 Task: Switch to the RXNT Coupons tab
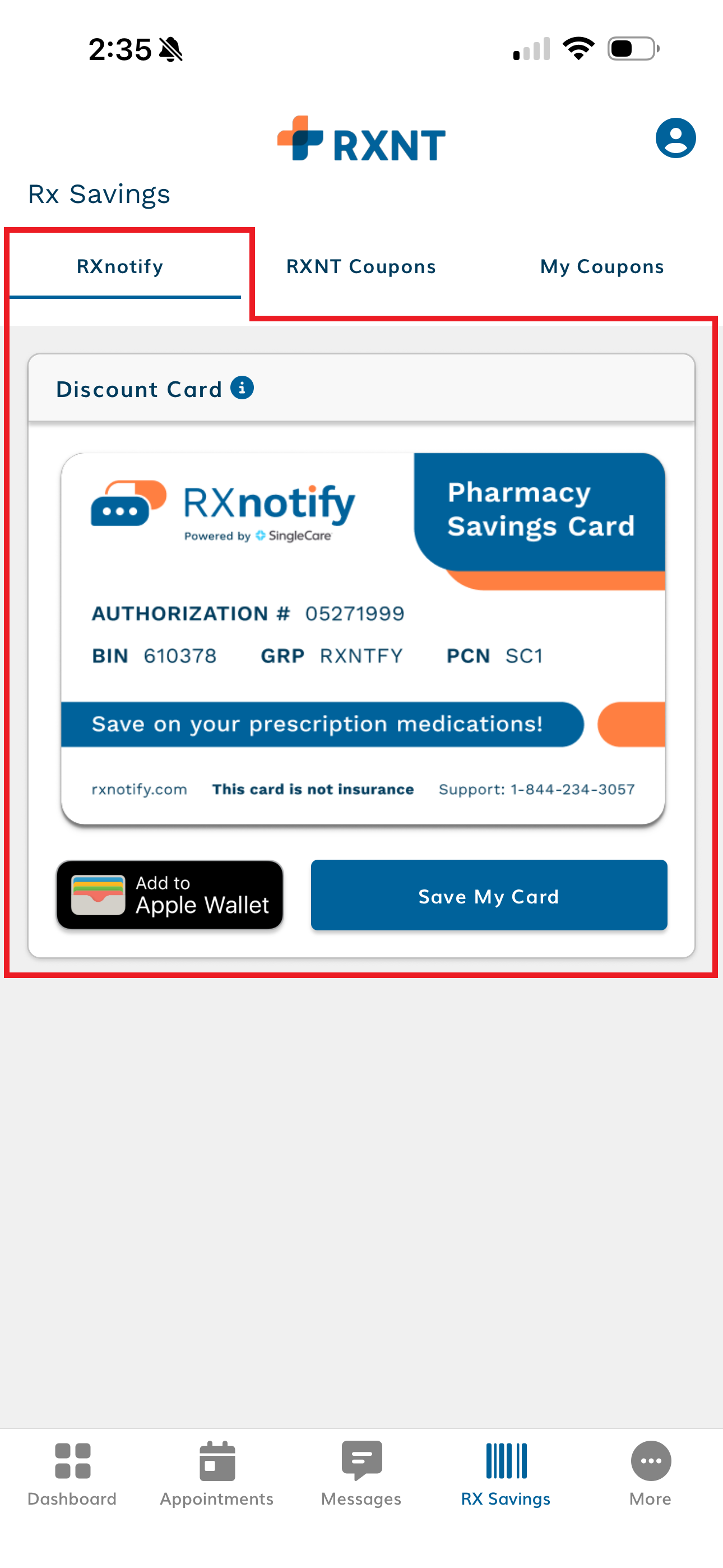tap(361, 267)
